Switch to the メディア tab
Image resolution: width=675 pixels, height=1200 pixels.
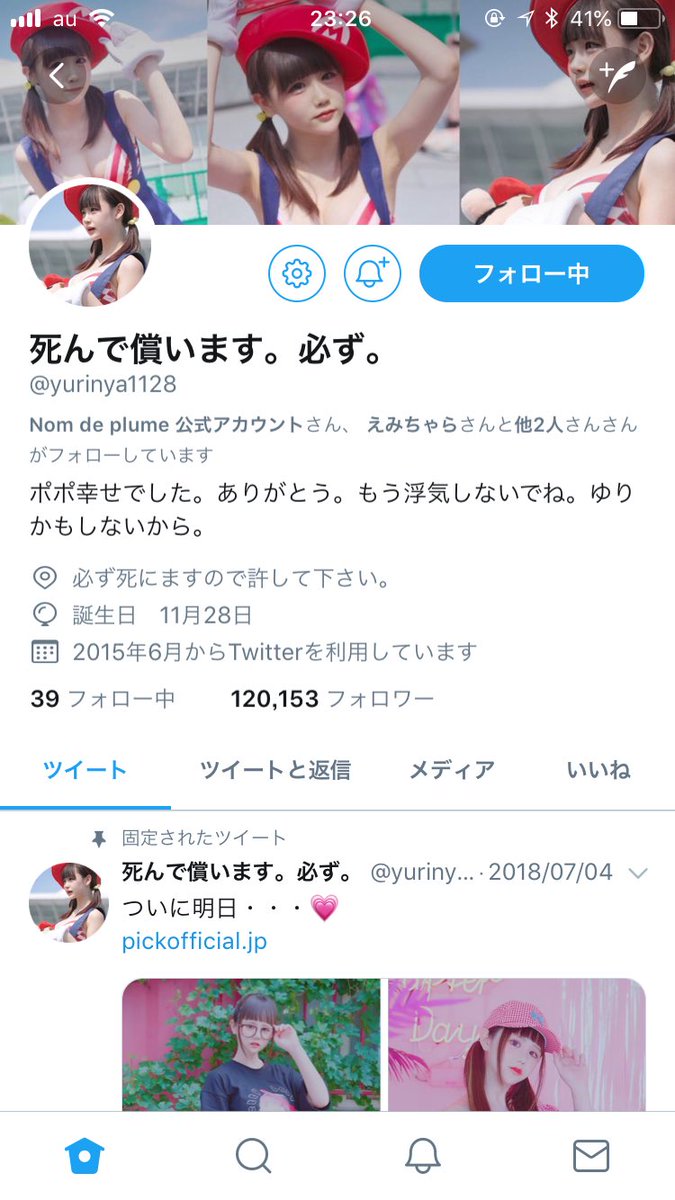point(452,769)
